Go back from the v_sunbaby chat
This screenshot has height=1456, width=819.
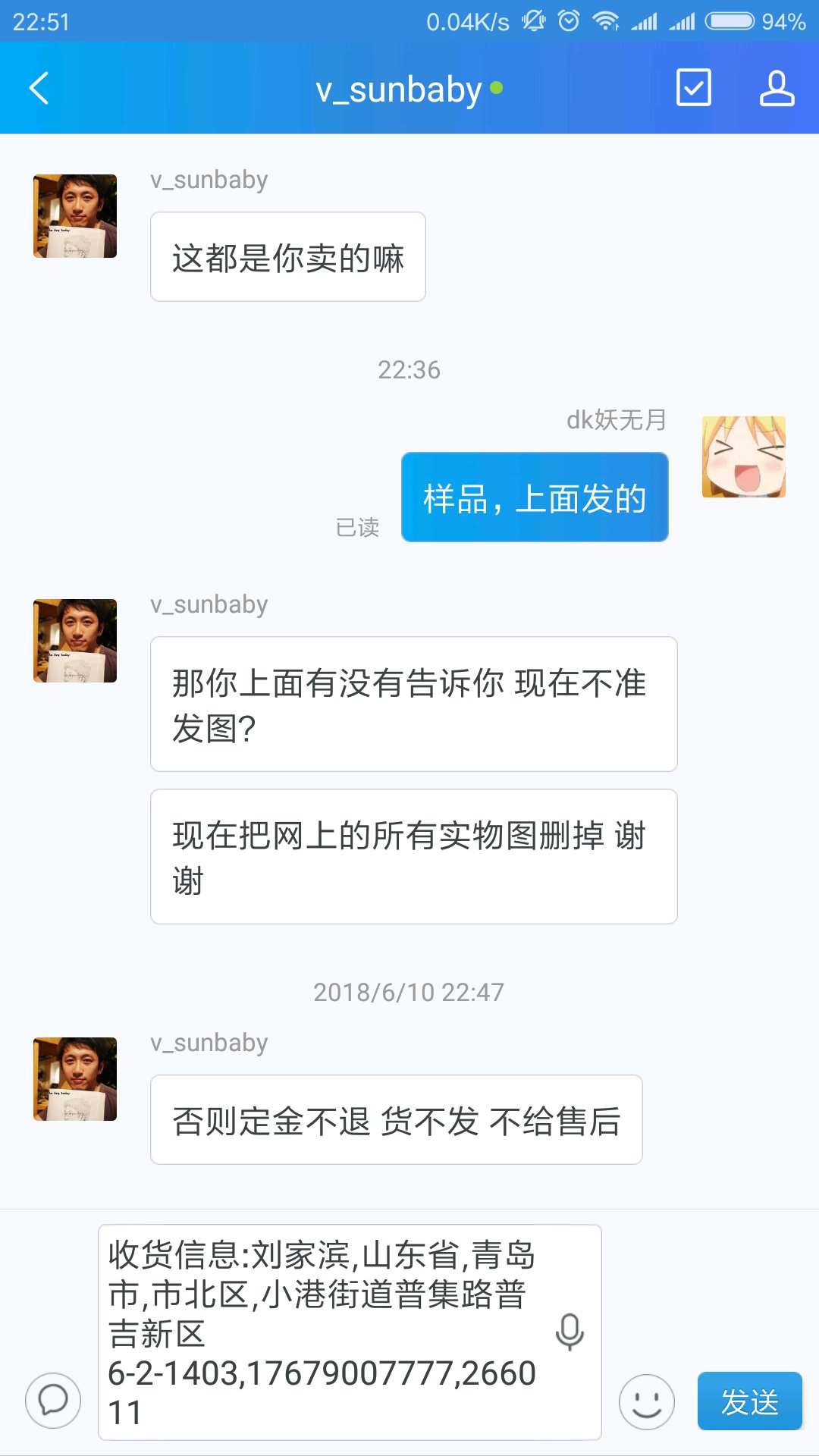pos(39,88)
